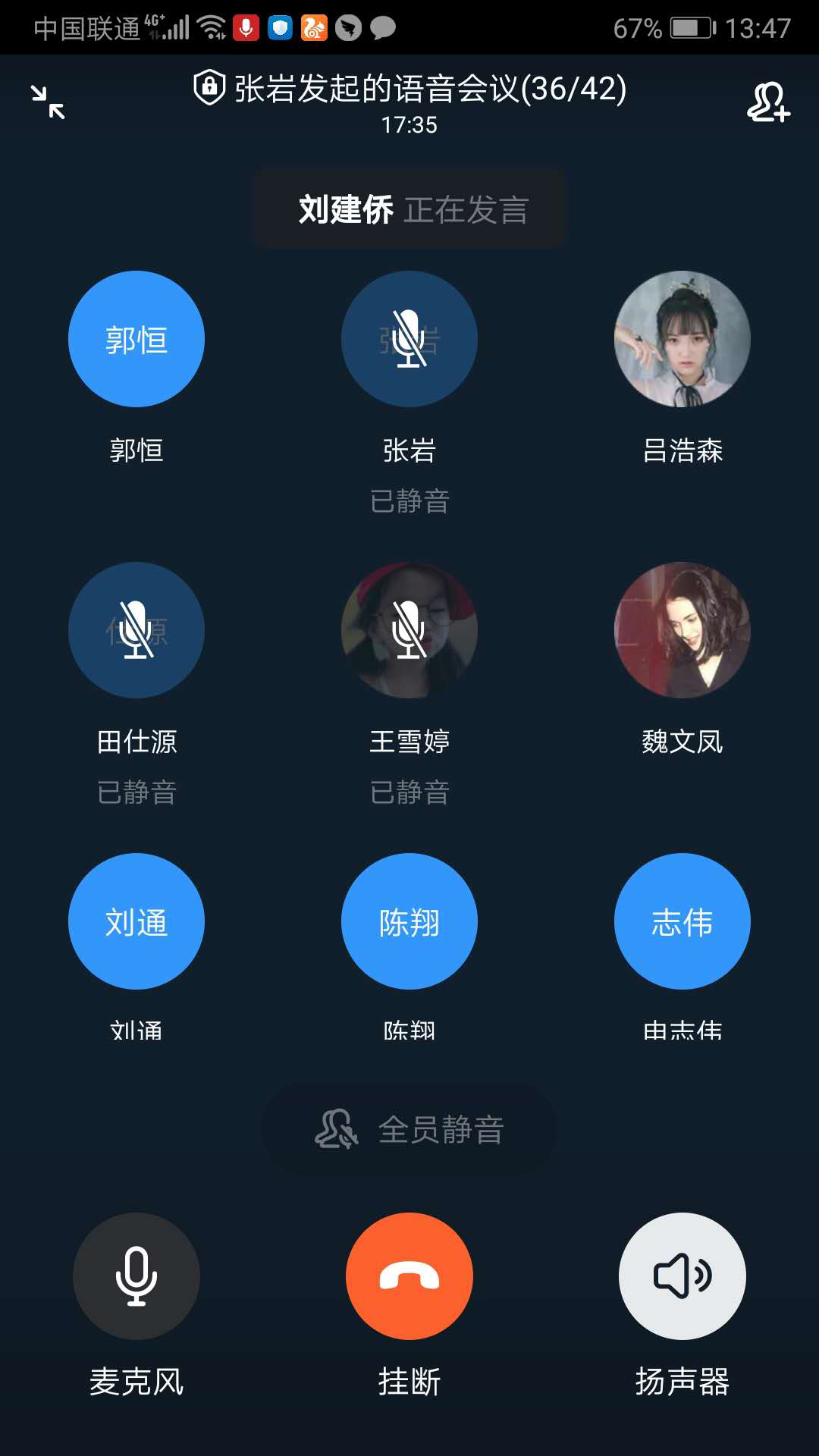Toggle the 扬声器 speaker
This screenshot has width=819, height=1456.
tap(682, 1276)
